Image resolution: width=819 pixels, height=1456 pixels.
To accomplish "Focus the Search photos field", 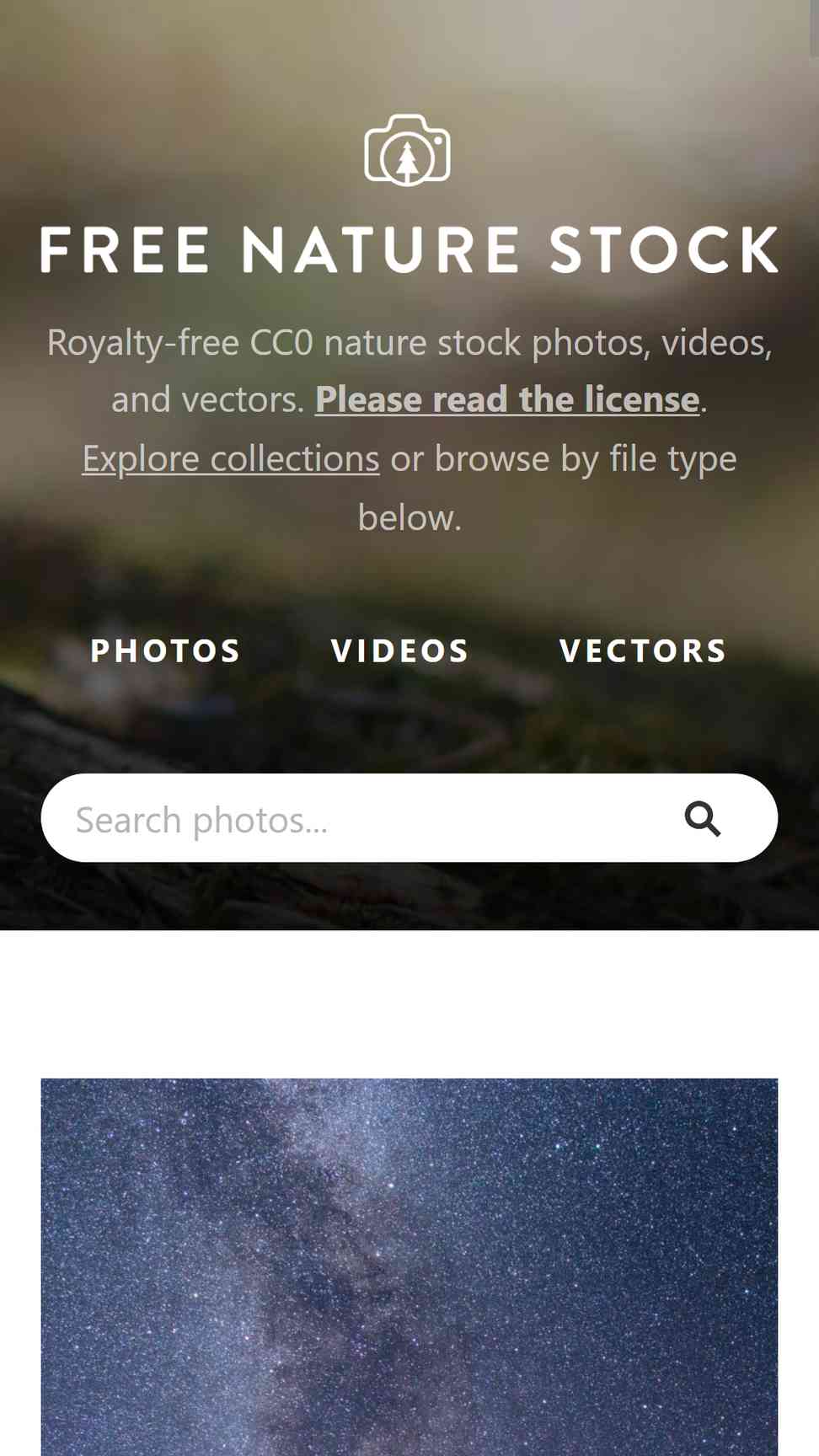I will pyautogui.click(x=362, y=819).
